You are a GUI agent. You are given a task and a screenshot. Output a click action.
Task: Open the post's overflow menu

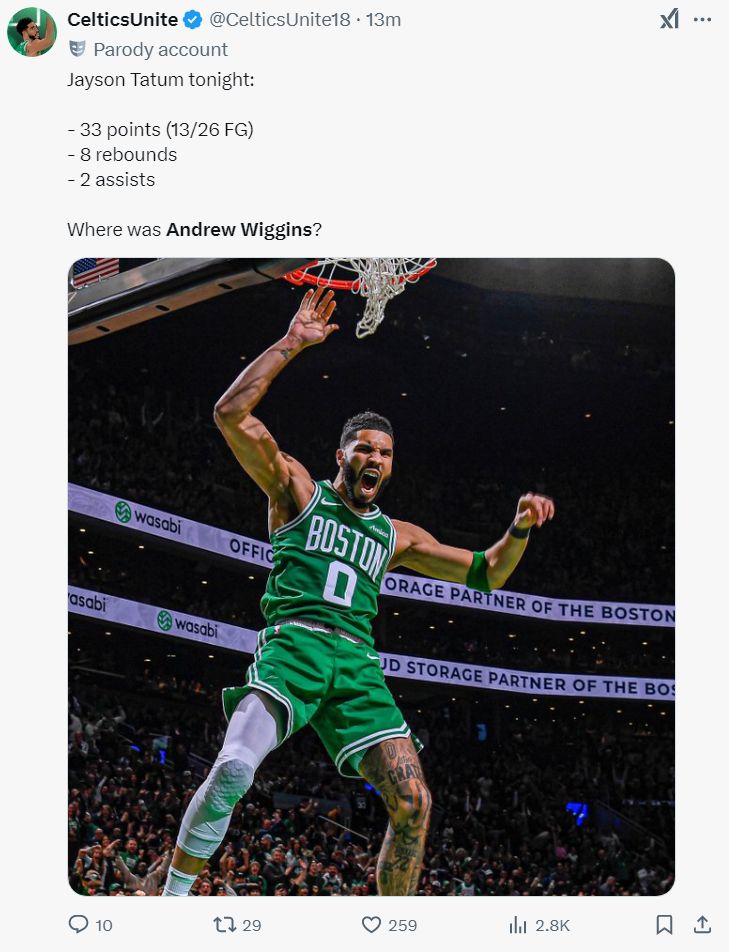(703, 19)
